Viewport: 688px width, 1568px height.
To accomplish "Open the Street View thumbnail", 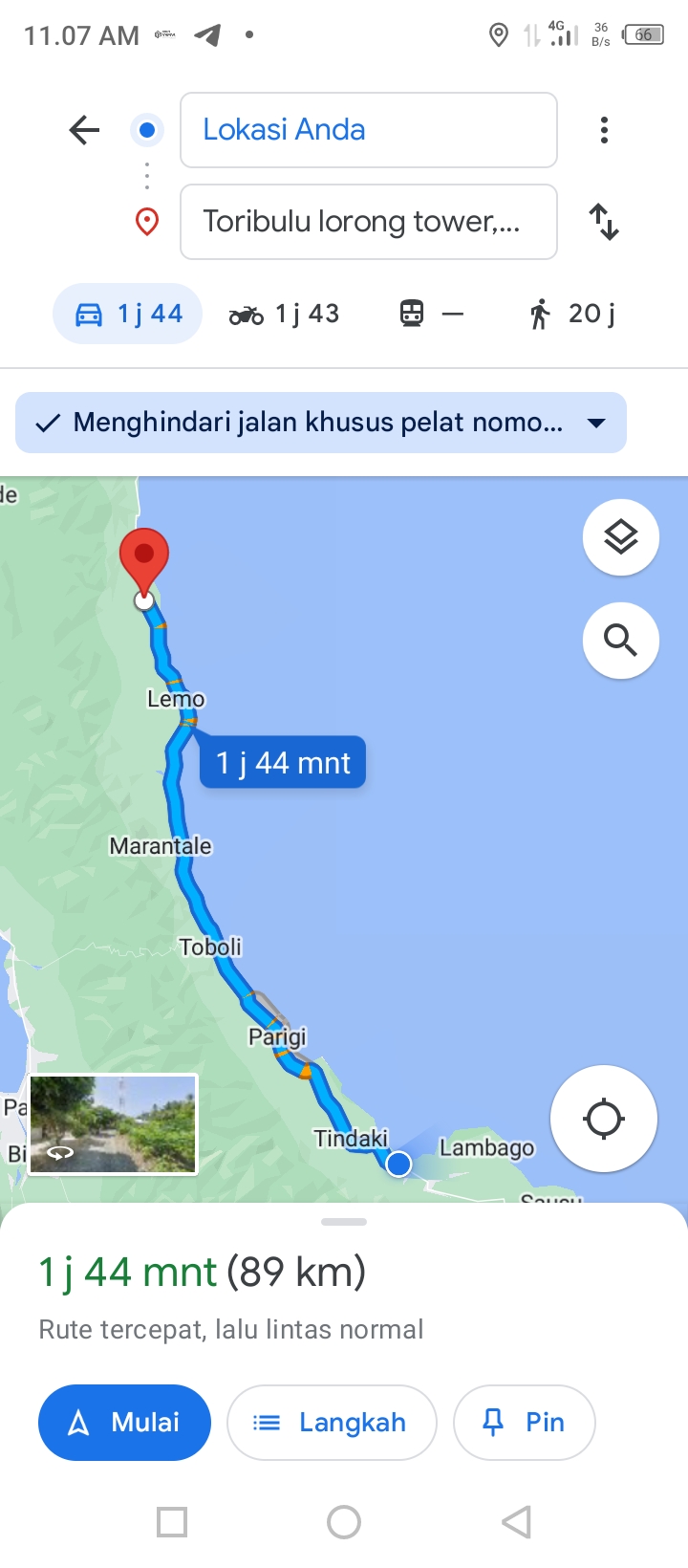I will tap(113, 1124).
